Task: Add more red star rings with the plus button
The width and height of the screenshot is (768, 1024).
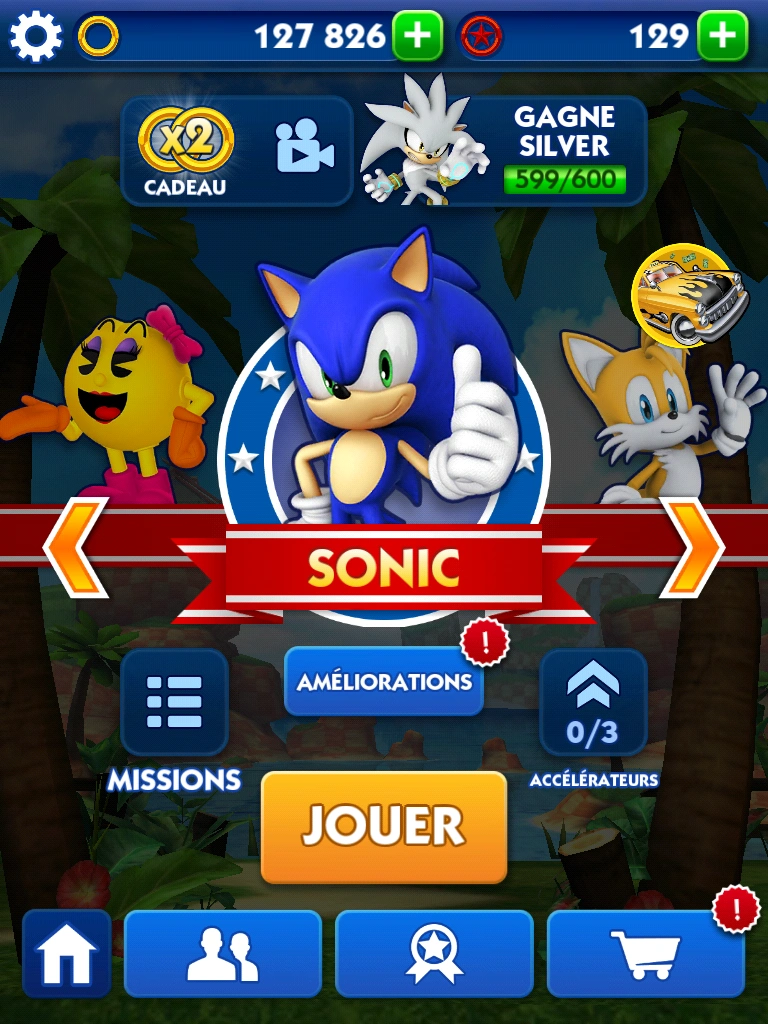Action: (723, 37)
